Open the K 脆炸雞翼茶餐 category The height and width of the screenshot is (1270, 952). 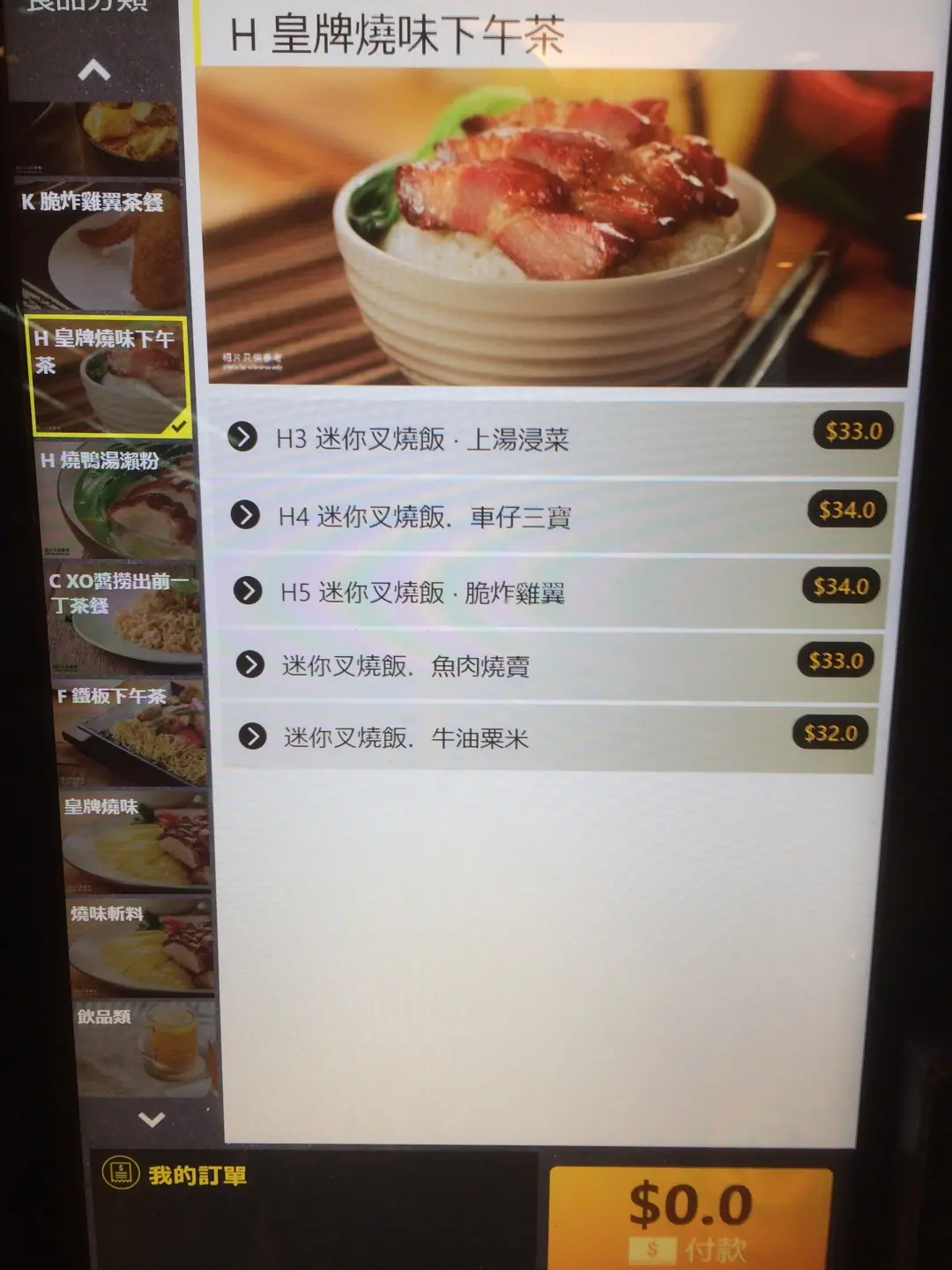coord(101,243)
